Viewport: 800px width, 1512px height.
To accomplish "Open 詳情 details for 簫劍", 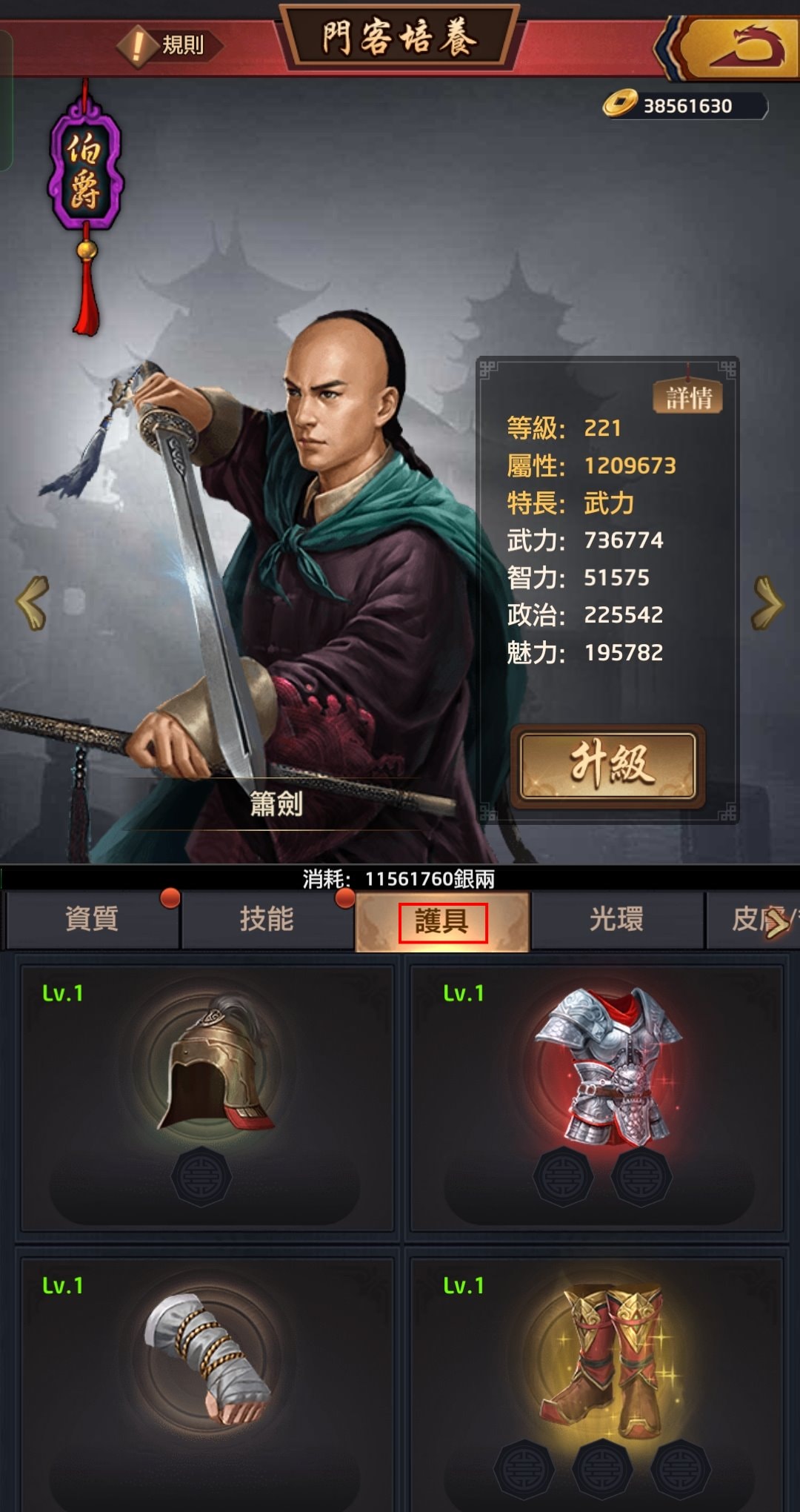I will point(688,398).
